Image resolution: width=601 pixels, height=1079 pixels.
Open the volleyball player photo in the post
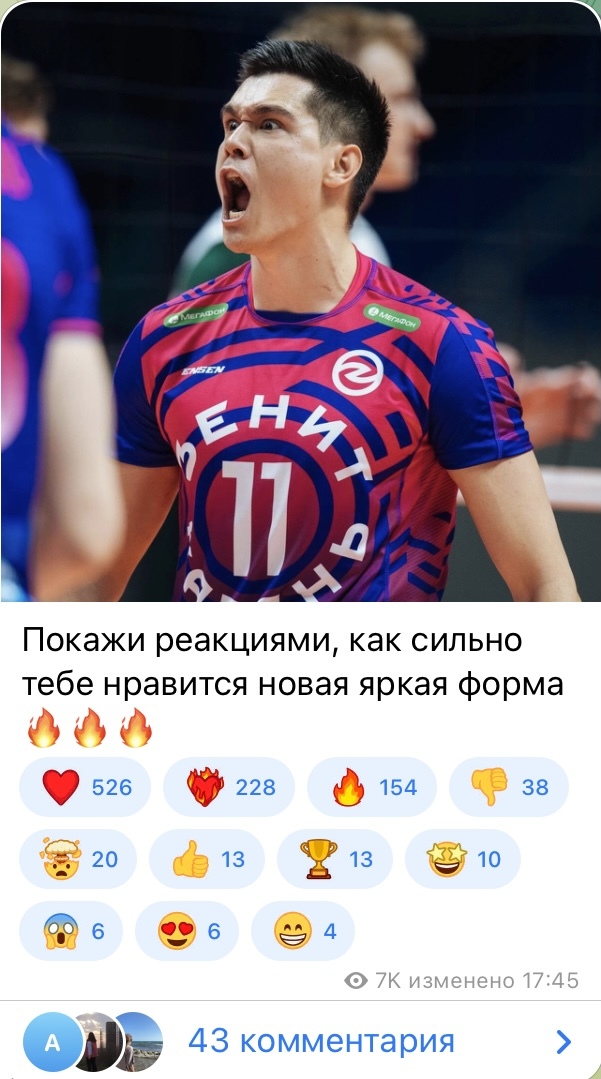300,300
